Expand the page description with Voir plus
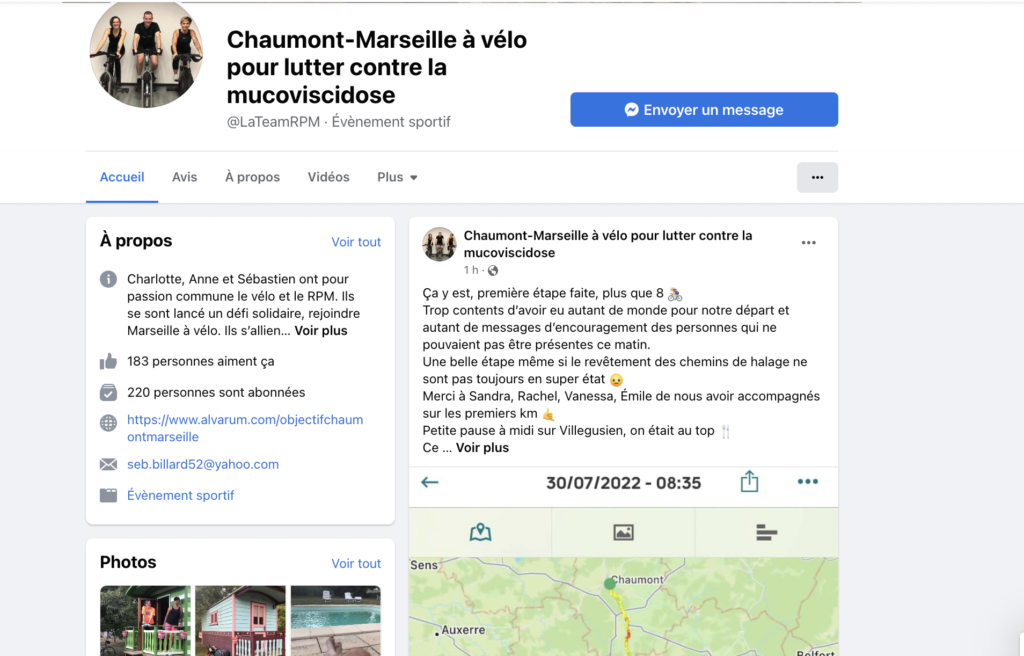 [x=321, y=330]
